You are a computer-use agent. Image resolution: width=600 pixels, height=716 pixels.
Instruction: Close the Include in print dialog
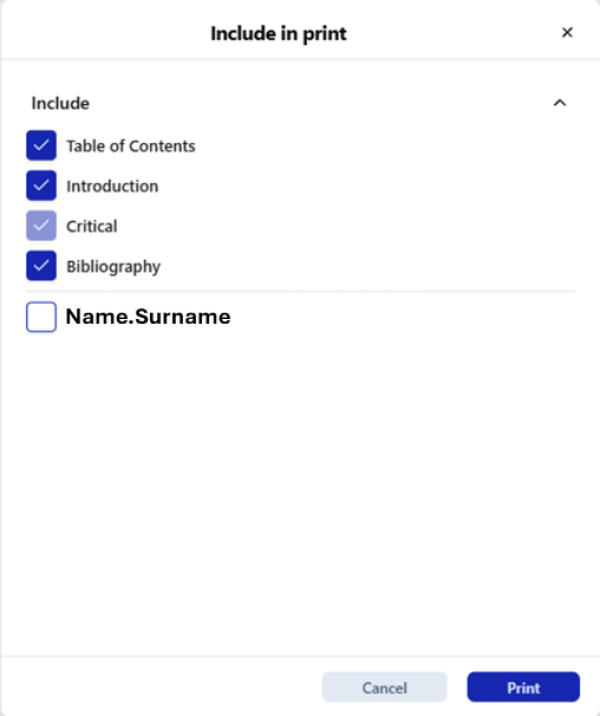567,33
